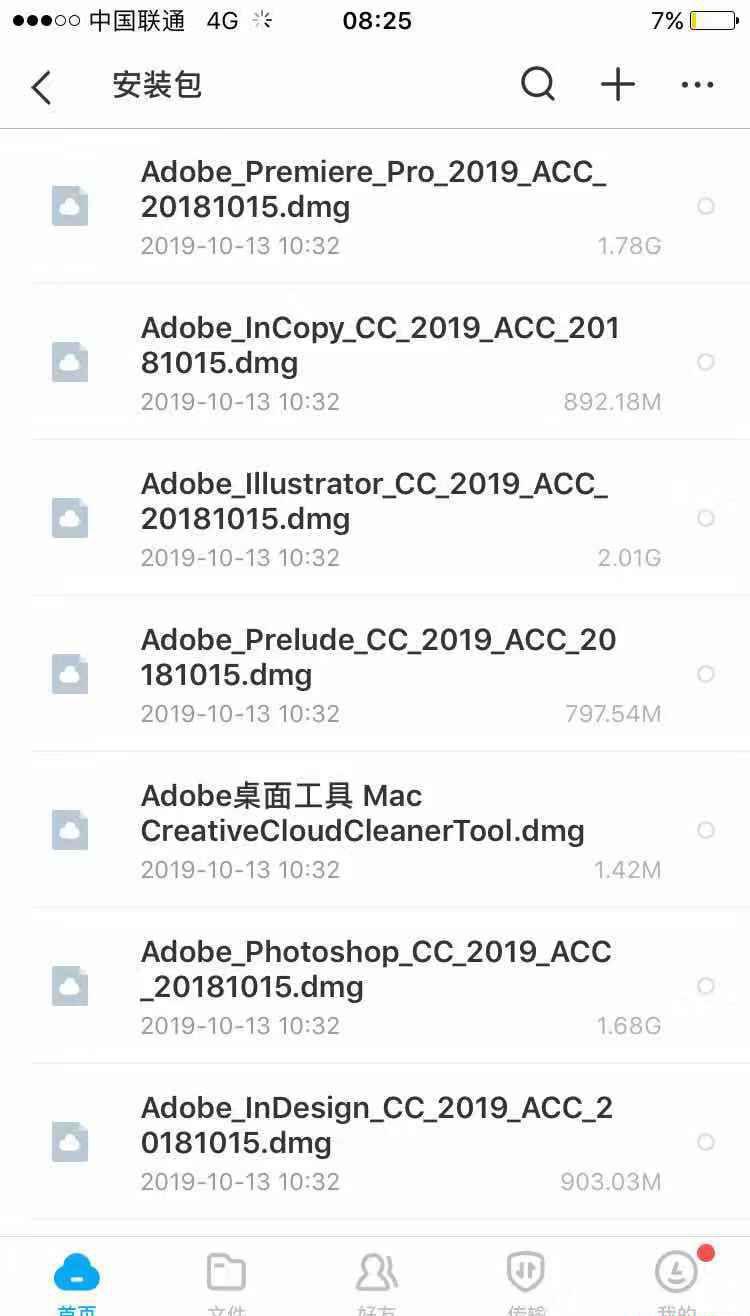
Task: Switch to the 我的 profile tab
Action: pos(676,1280)
